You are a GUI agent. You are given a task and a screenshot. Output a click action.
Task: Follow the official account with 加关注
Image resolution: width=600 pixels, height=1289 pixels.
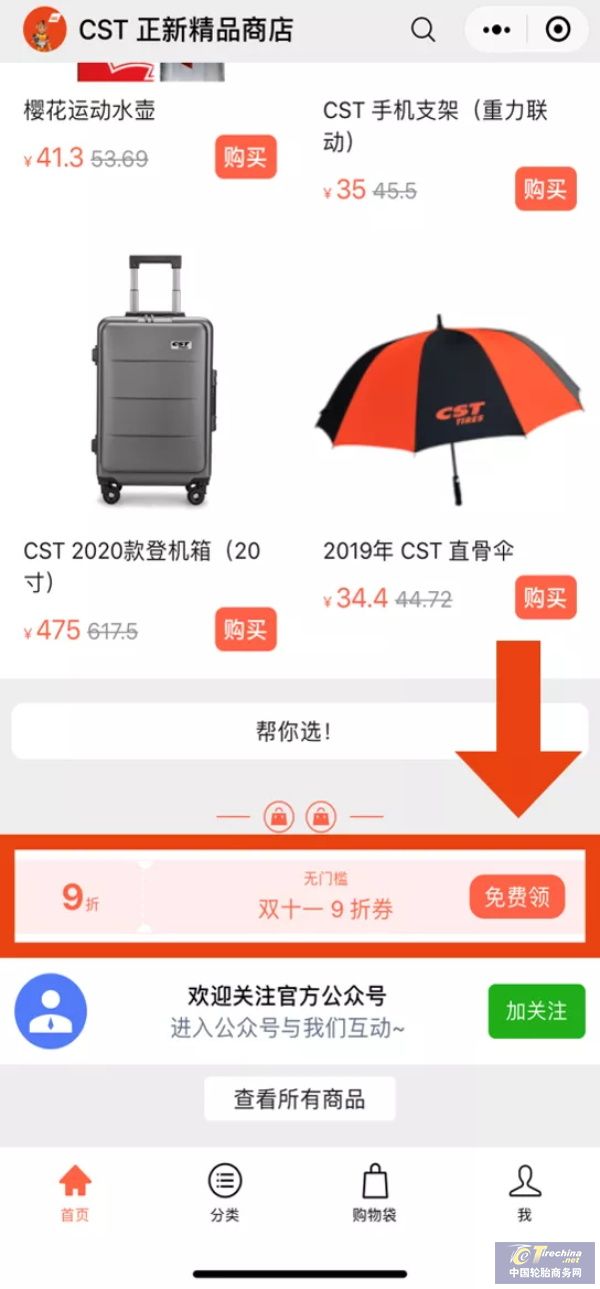tap(536, 1011)
